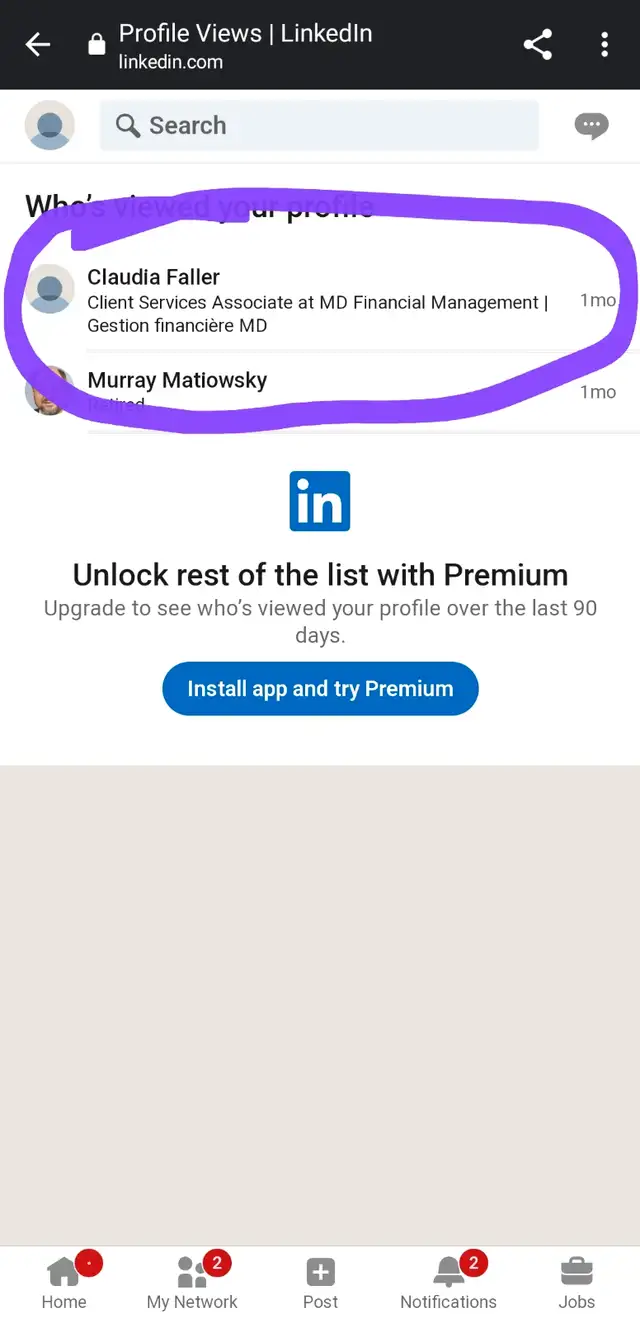The image size is (640, 1320).
Task: Open the messaging chat bubble
Action: [x=591, y=126]
